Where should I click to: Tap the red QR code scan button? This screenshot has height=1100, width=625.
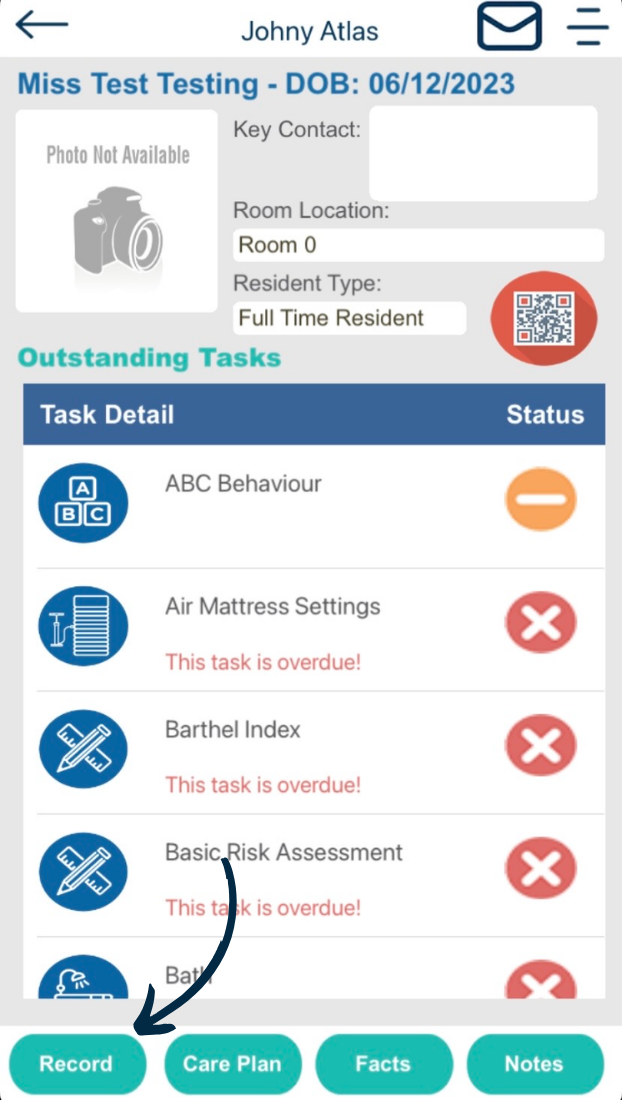[x=544, y=317]
